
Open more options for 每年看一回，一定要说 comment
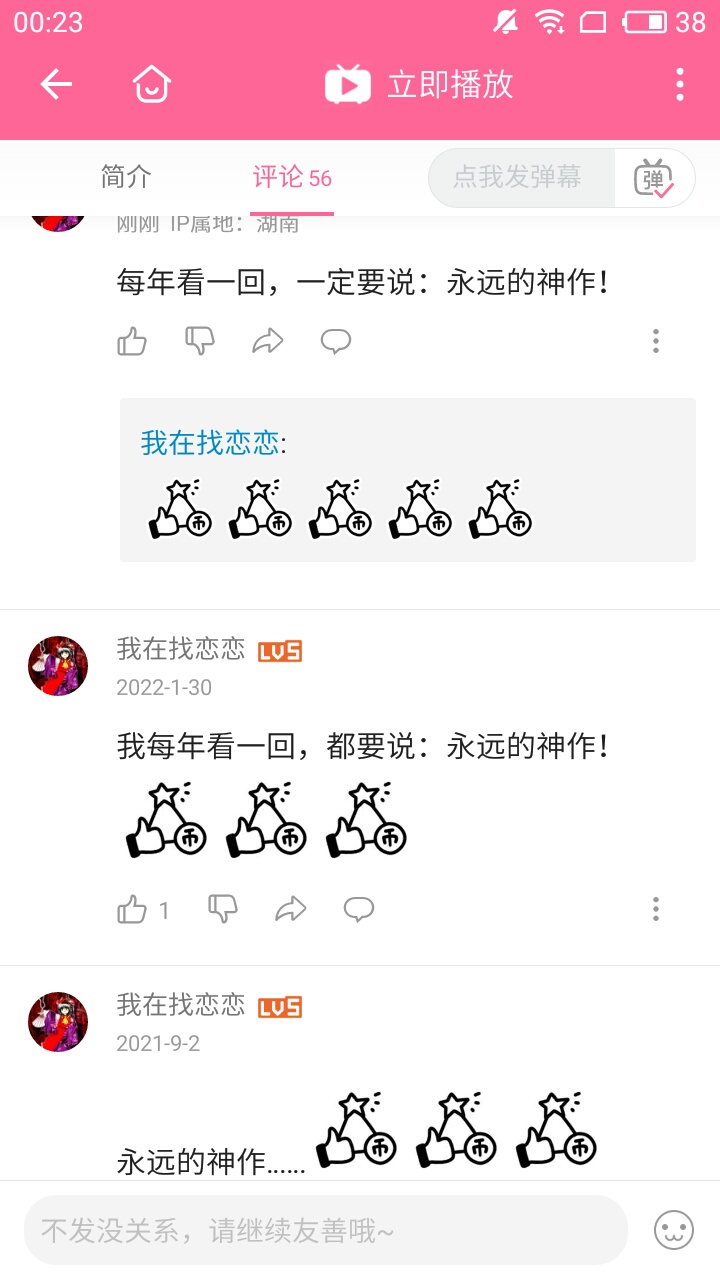coord(656,342)
